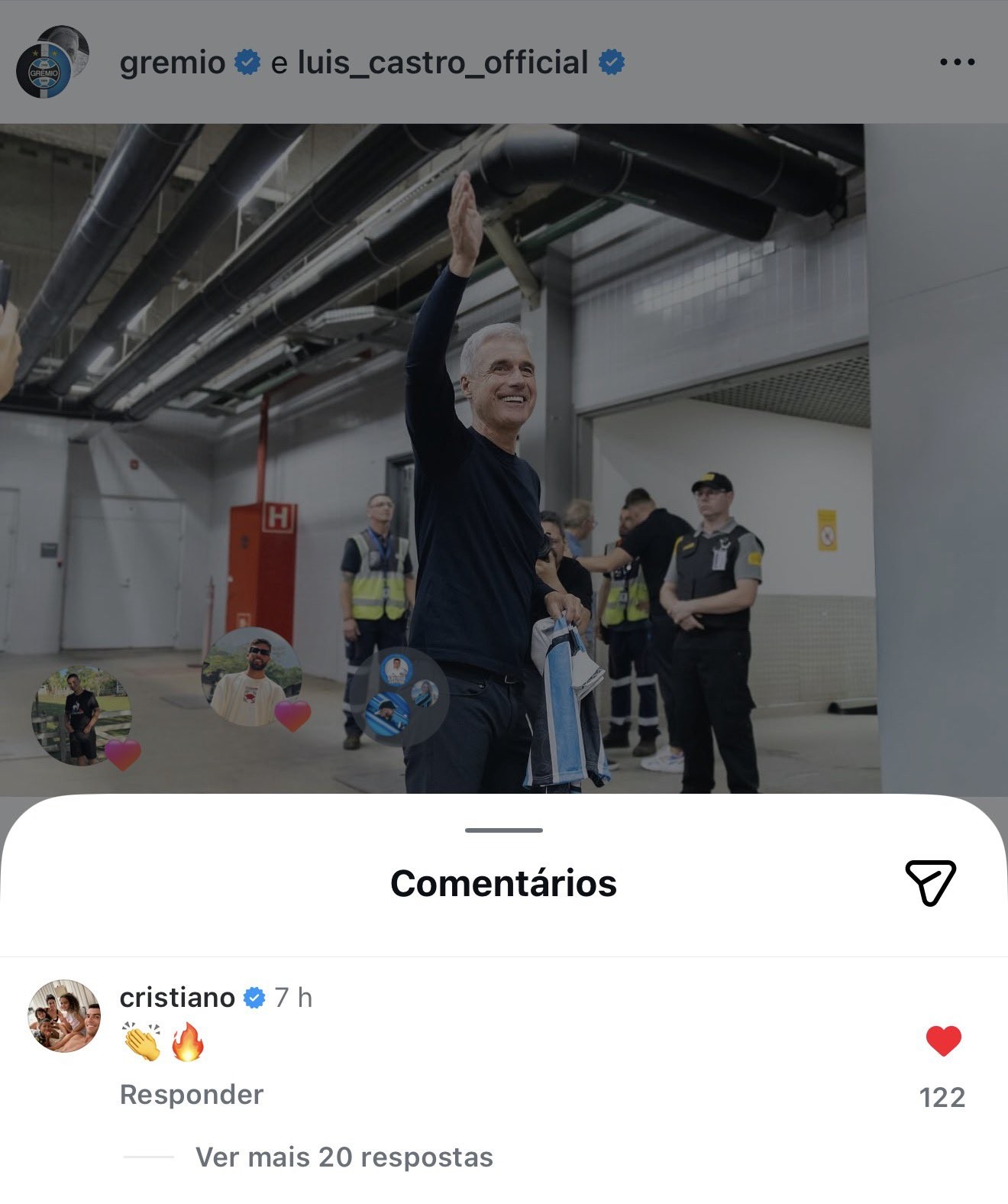This screenshot has width=1008, height=1204.
Task: Tap the red heart to unlike cristiano's comment
Action: tap(943, 1039)
